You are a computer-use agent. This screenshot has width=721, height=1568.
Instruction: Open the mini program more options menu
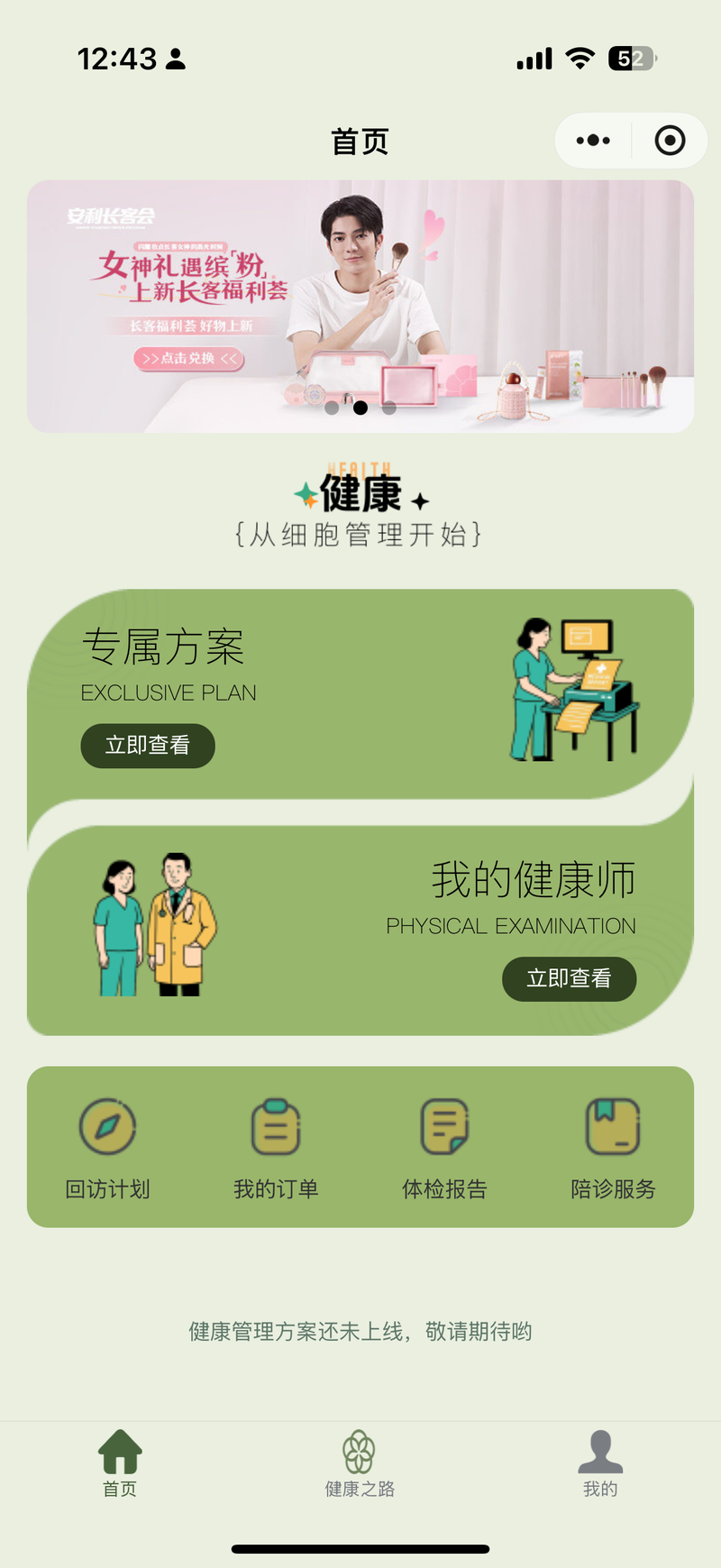click(x=593, y=141)
